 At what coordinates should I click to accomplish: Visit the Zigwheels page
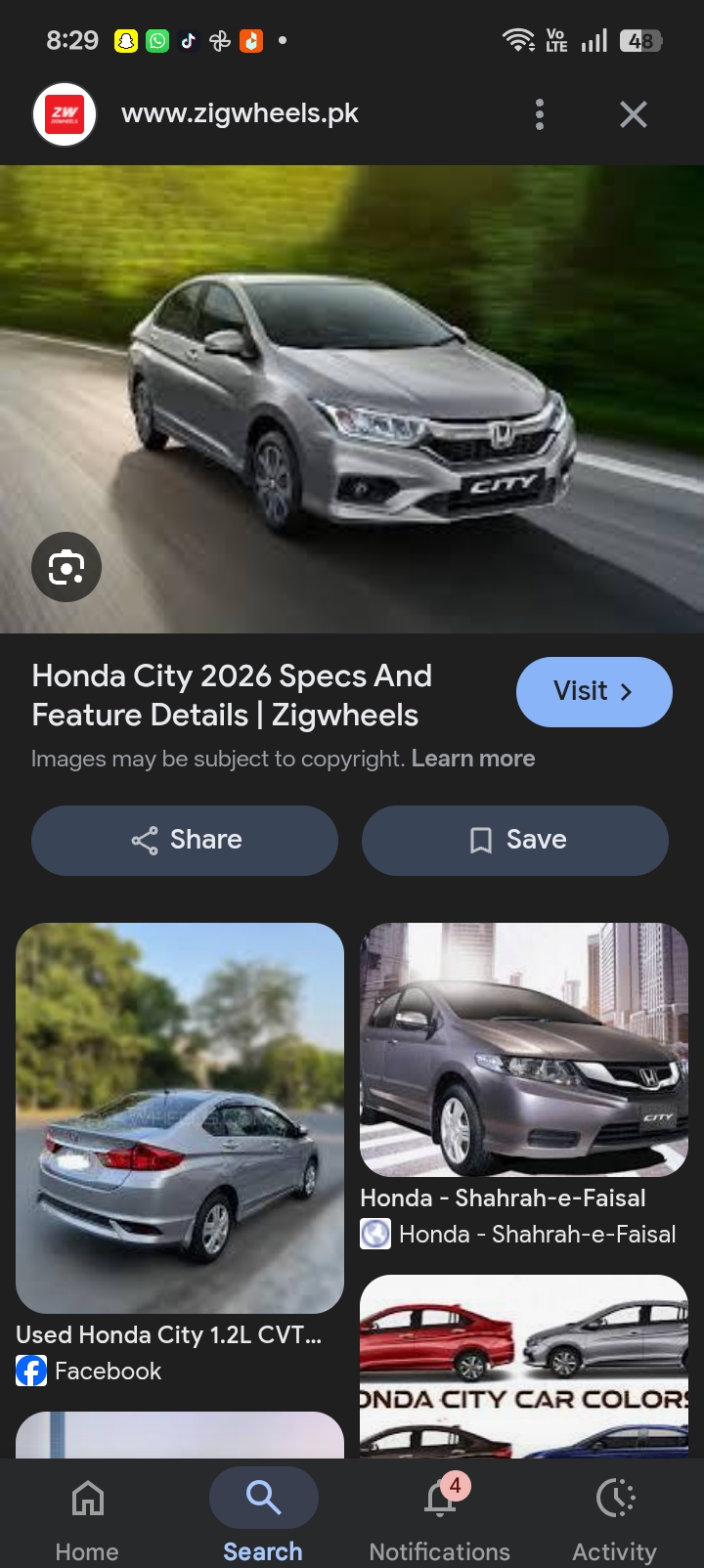[594, 691]
